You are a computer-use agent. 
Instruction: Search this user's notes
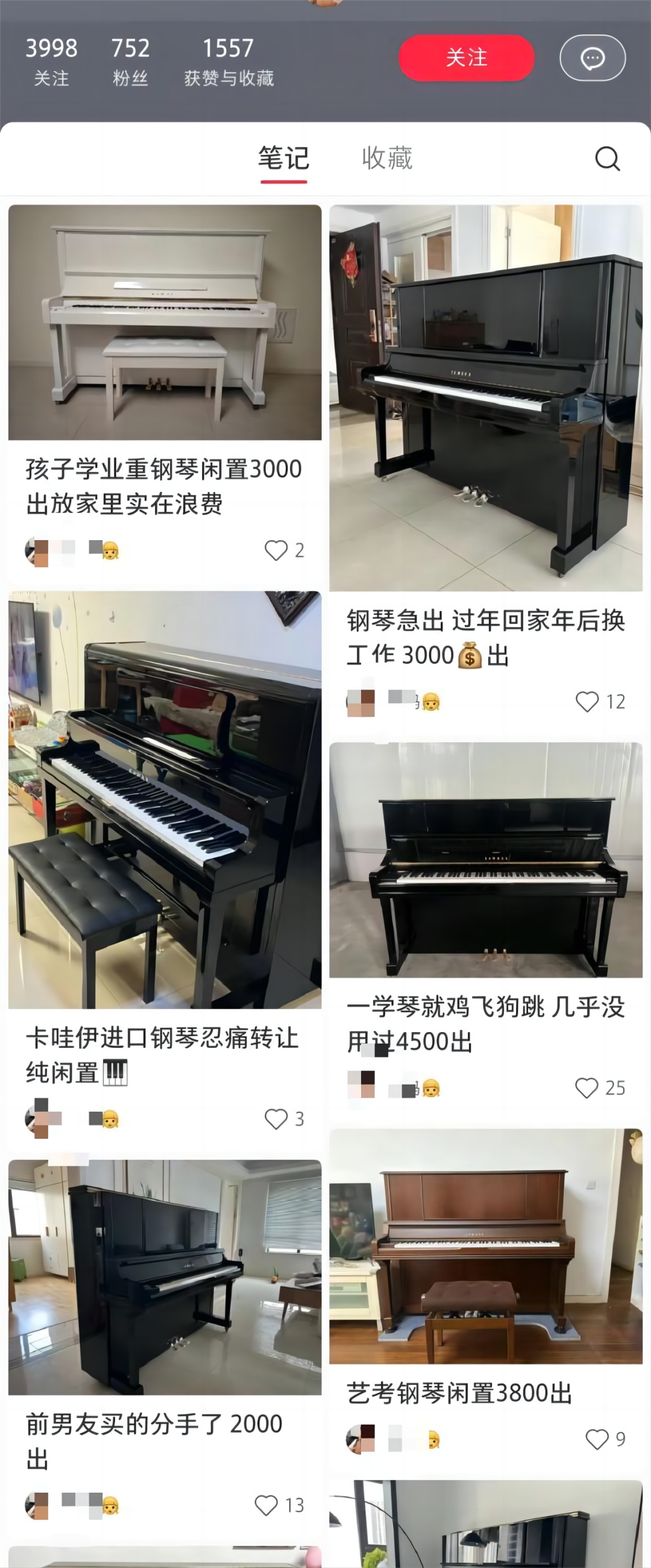click(606, 159)
